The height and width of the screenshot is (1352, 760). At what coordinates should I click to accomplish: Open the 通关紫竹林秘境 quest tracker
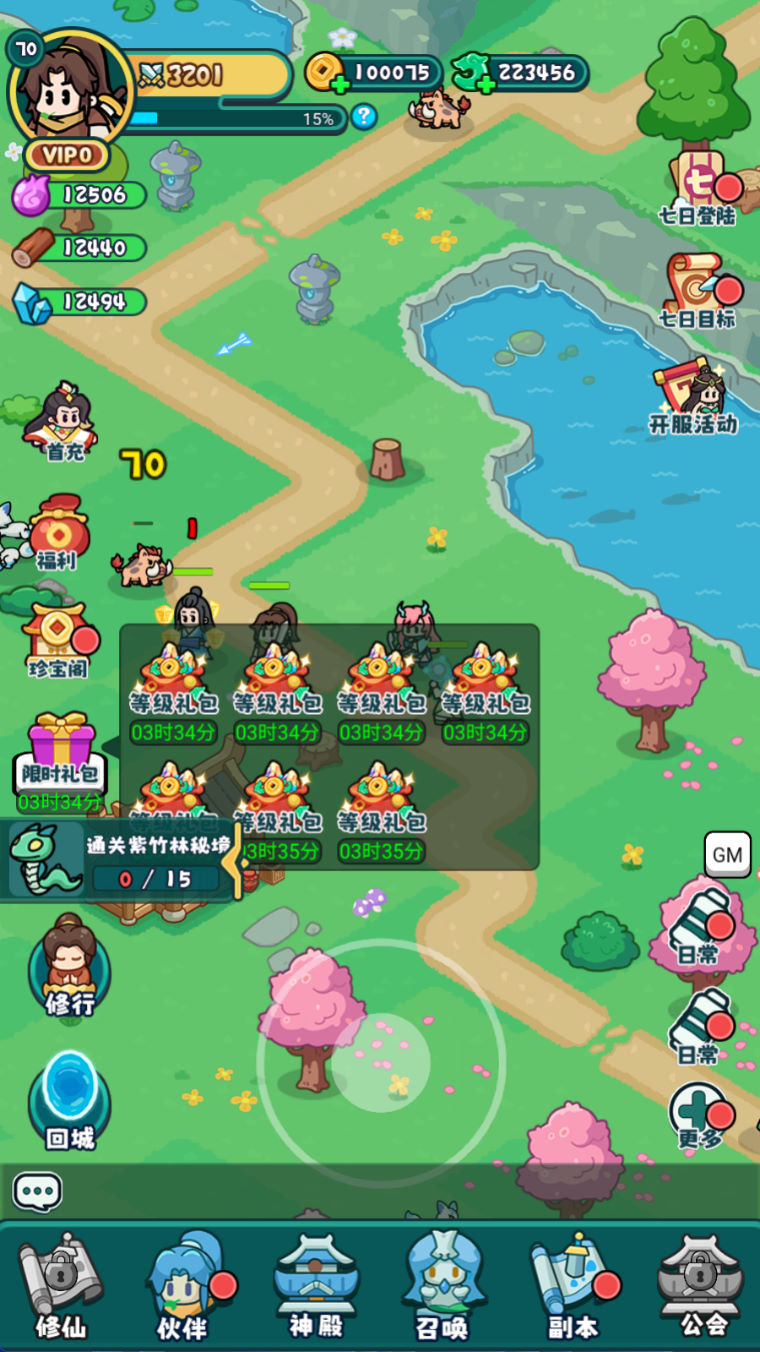pyautogui.click(x=120, y=861)
